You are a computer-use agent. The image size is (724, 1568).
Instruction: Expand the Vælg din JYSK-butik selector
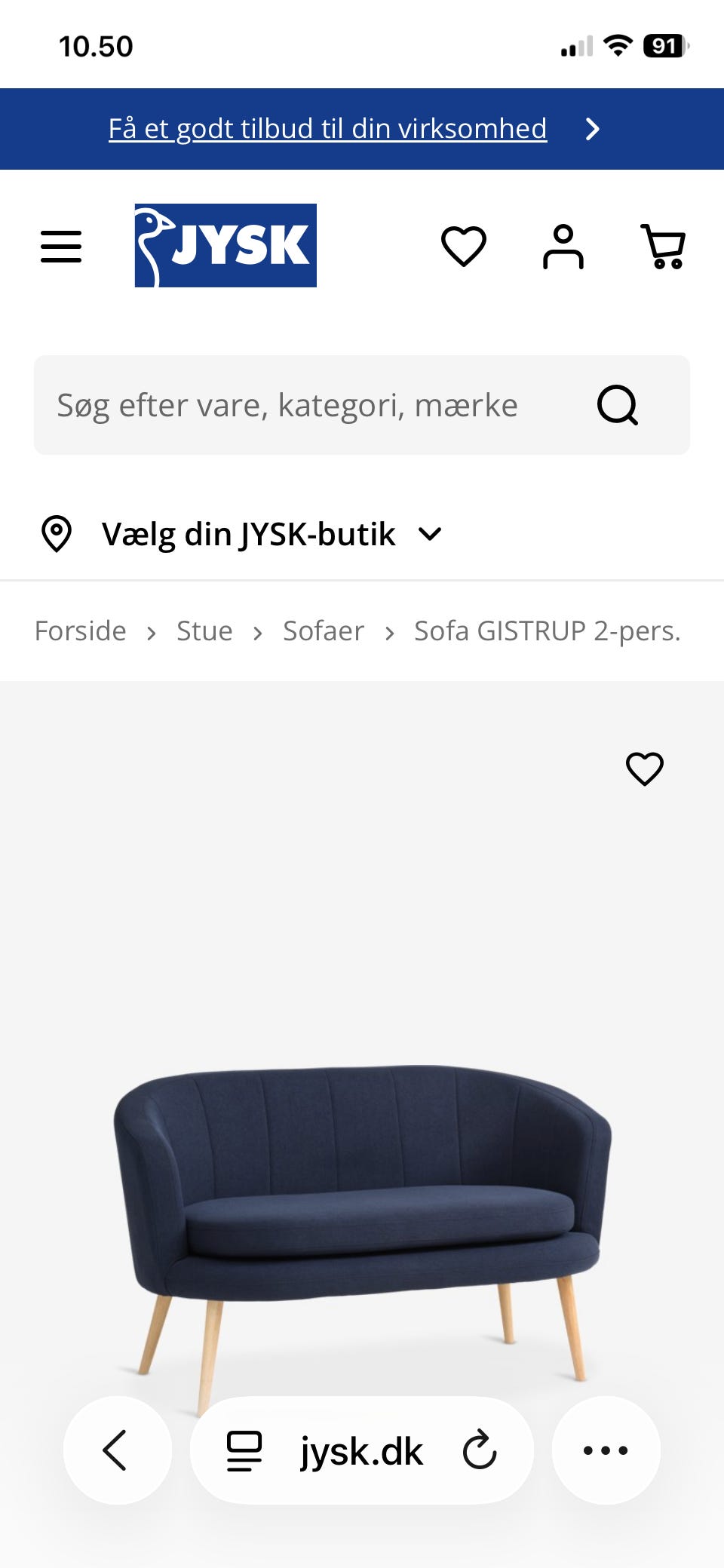[x=249, y=534]
